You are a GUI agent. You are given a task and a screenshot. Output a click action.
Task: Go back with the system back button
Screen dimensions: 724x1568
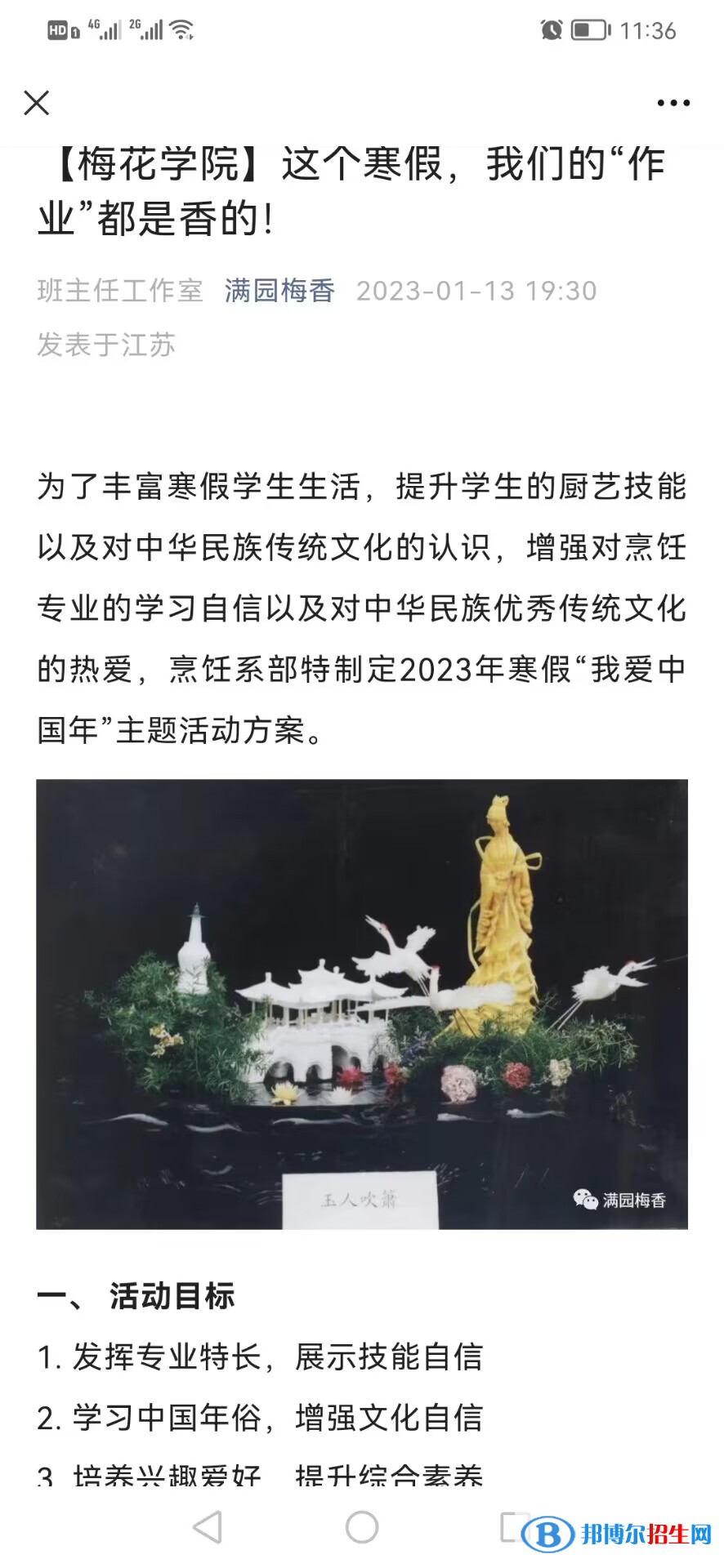[208, 1526]
